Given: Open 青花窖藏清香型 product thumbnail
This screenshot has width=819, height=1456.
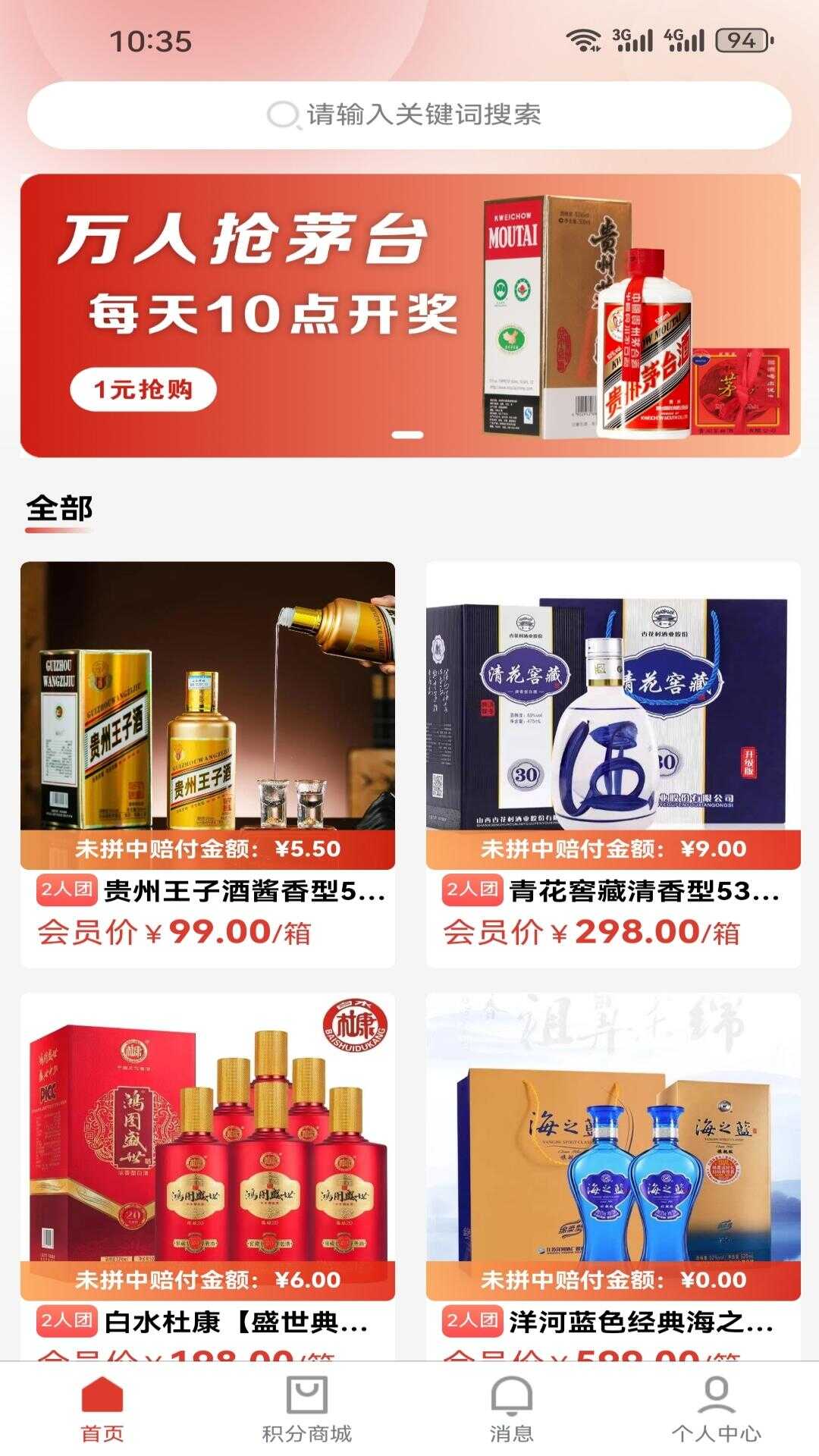Looking at the screenshot, I should coord(614,705).
